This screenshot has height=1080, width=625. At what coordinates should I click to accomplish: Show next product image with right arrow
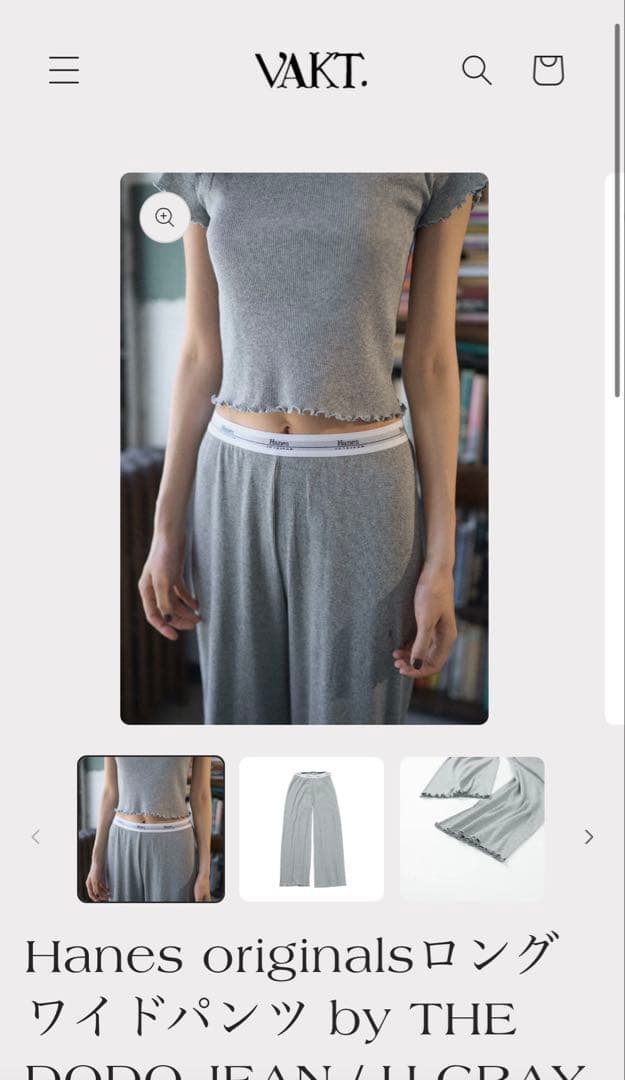589,837
